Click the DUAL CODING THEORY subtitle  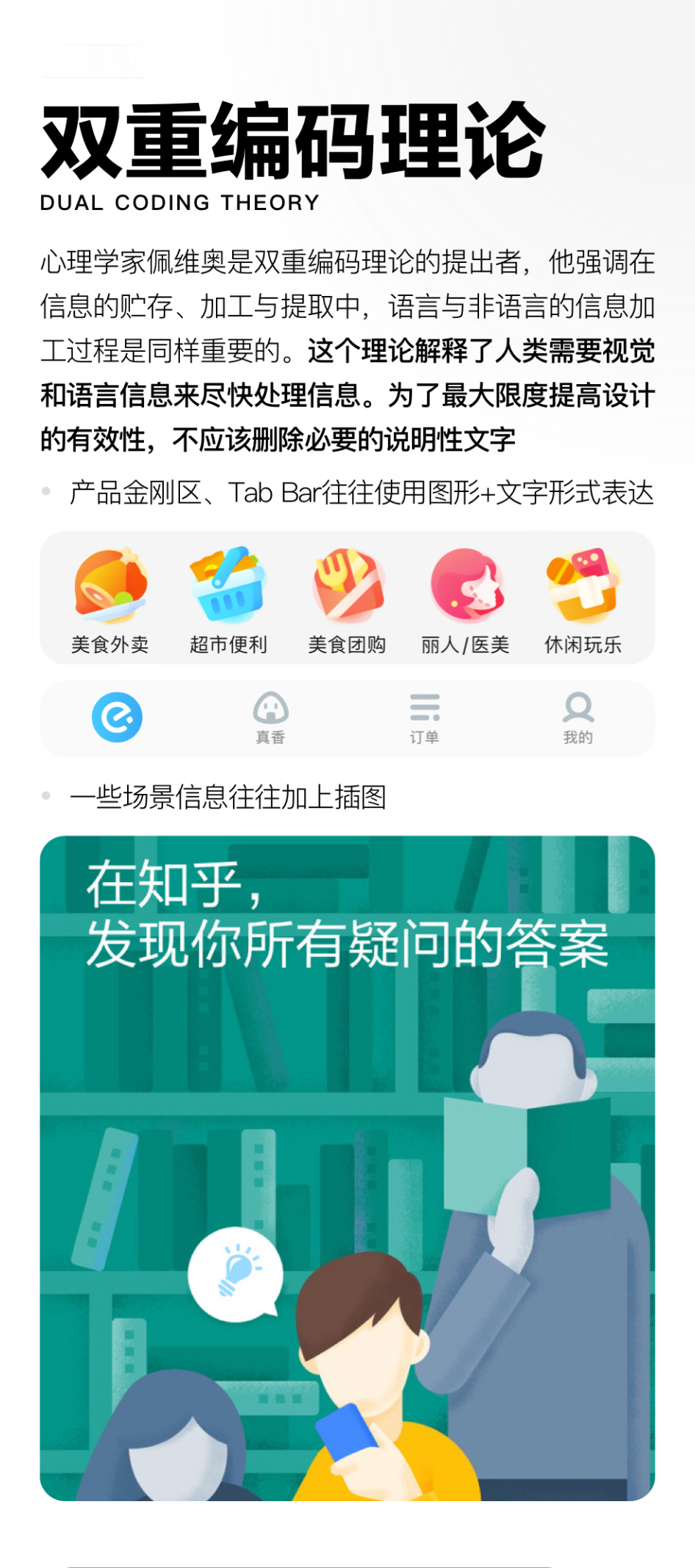(x=179, y=203)
